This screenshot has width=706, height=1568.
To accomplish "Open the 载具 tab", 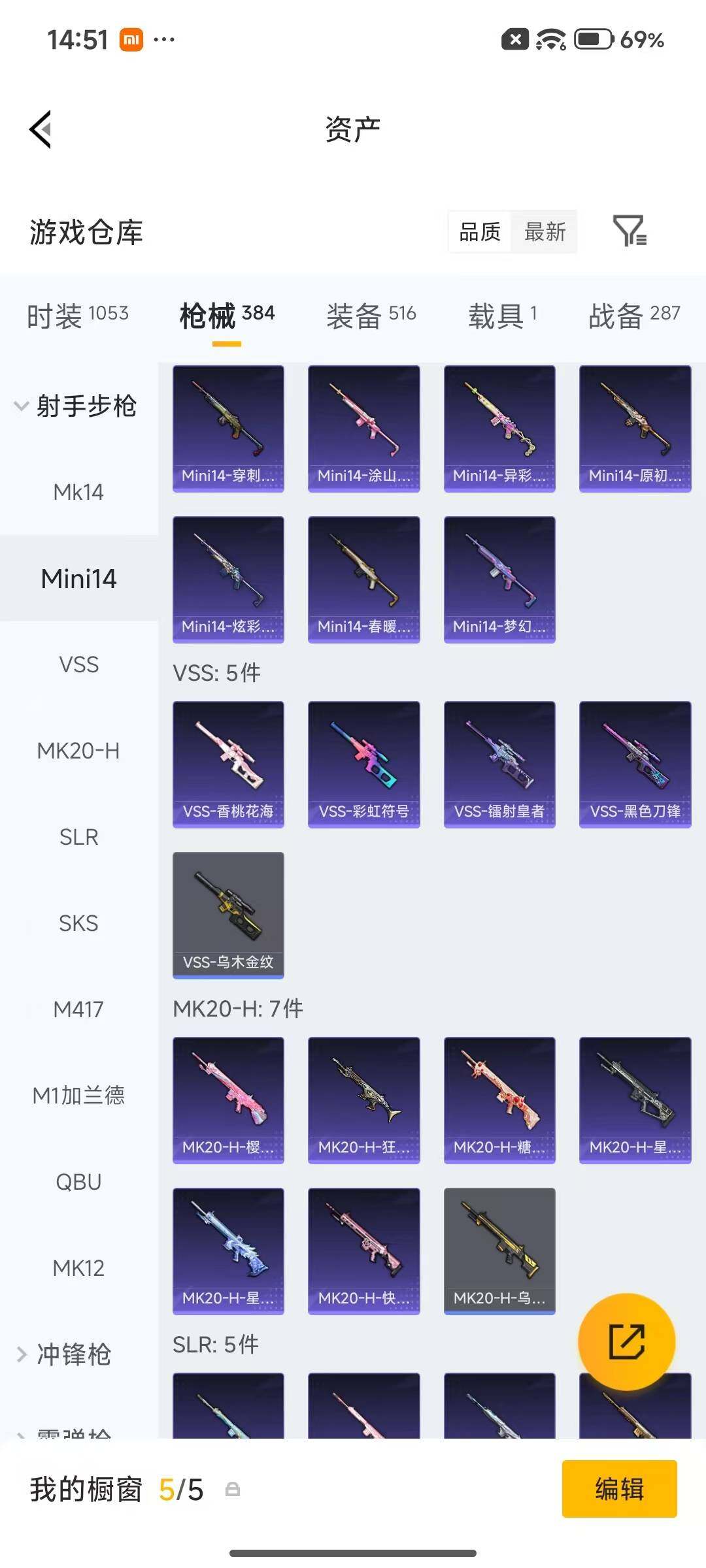I will (503, 316).
